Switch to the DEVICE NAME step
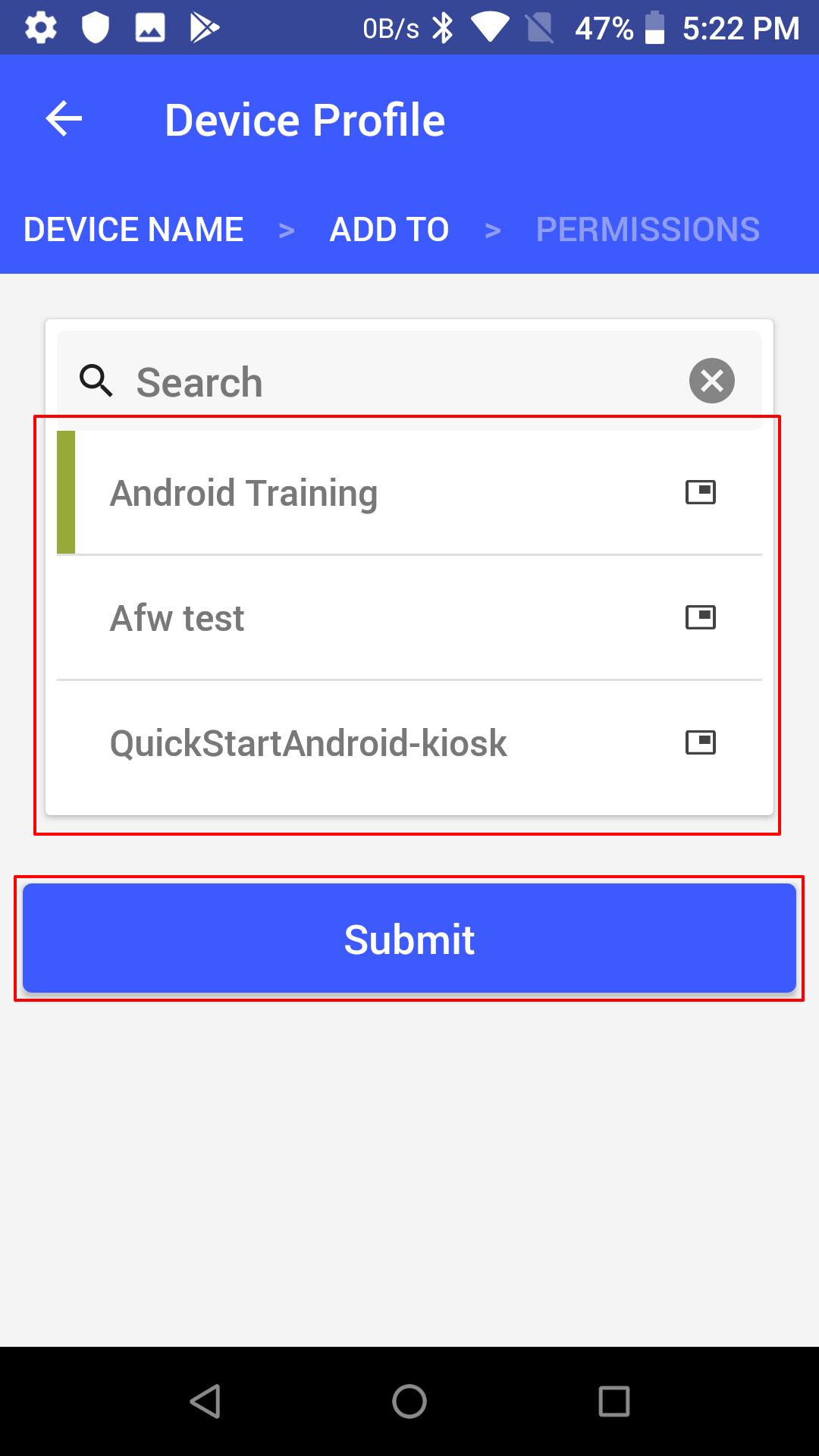This screenshot has height=1456, width=819. pyautogui.click(x=133, y=230)
